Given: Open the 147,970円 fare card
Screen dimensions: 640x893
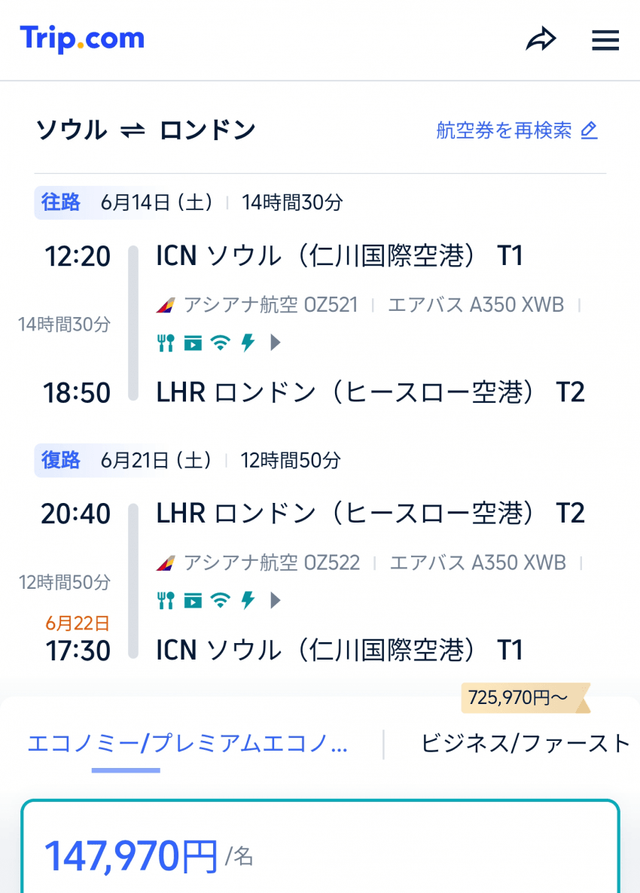Looking at the screenshot, I should point(320,850).
